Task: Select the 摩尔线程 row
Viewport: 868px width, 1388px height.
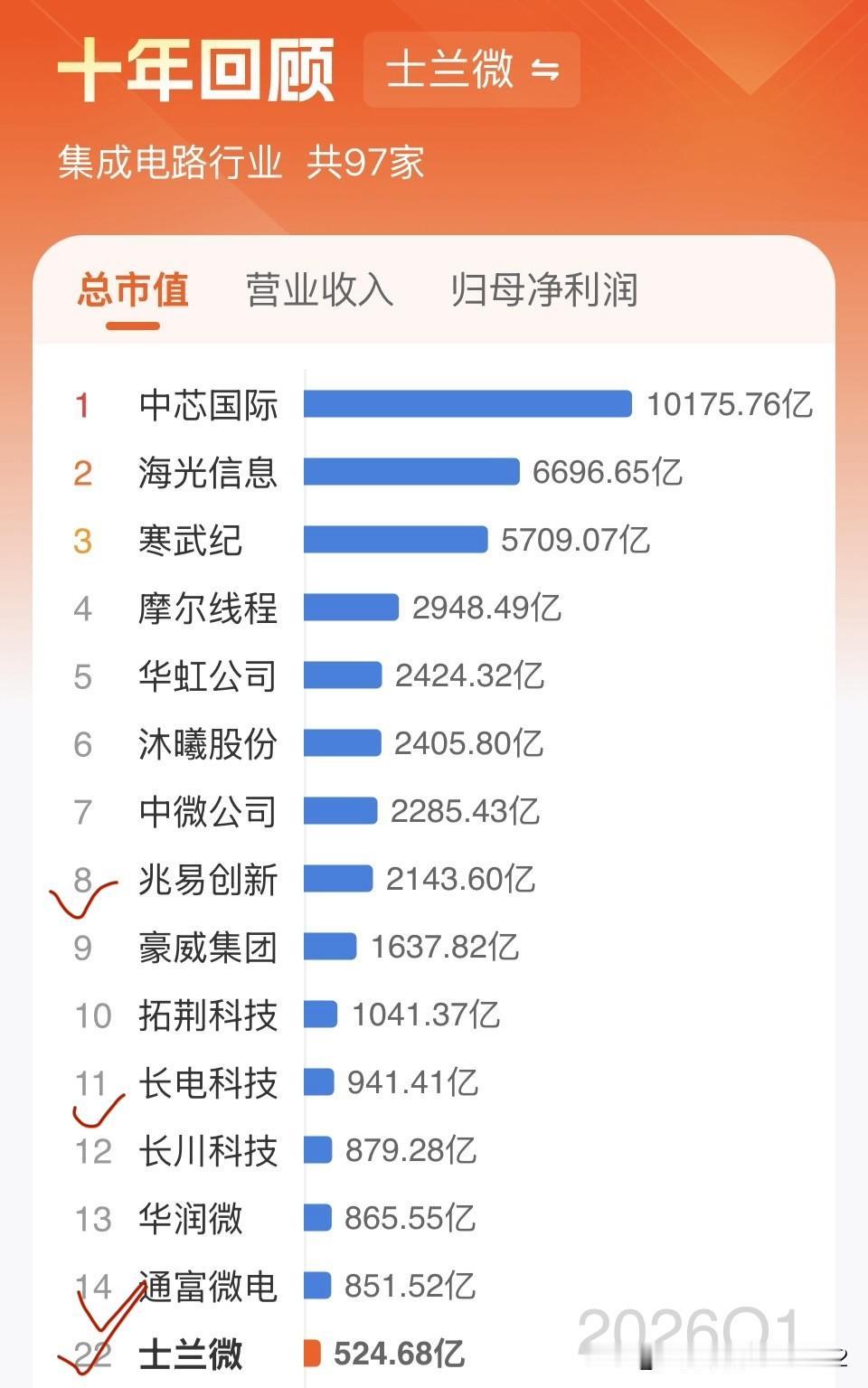Action: point(206,609)
